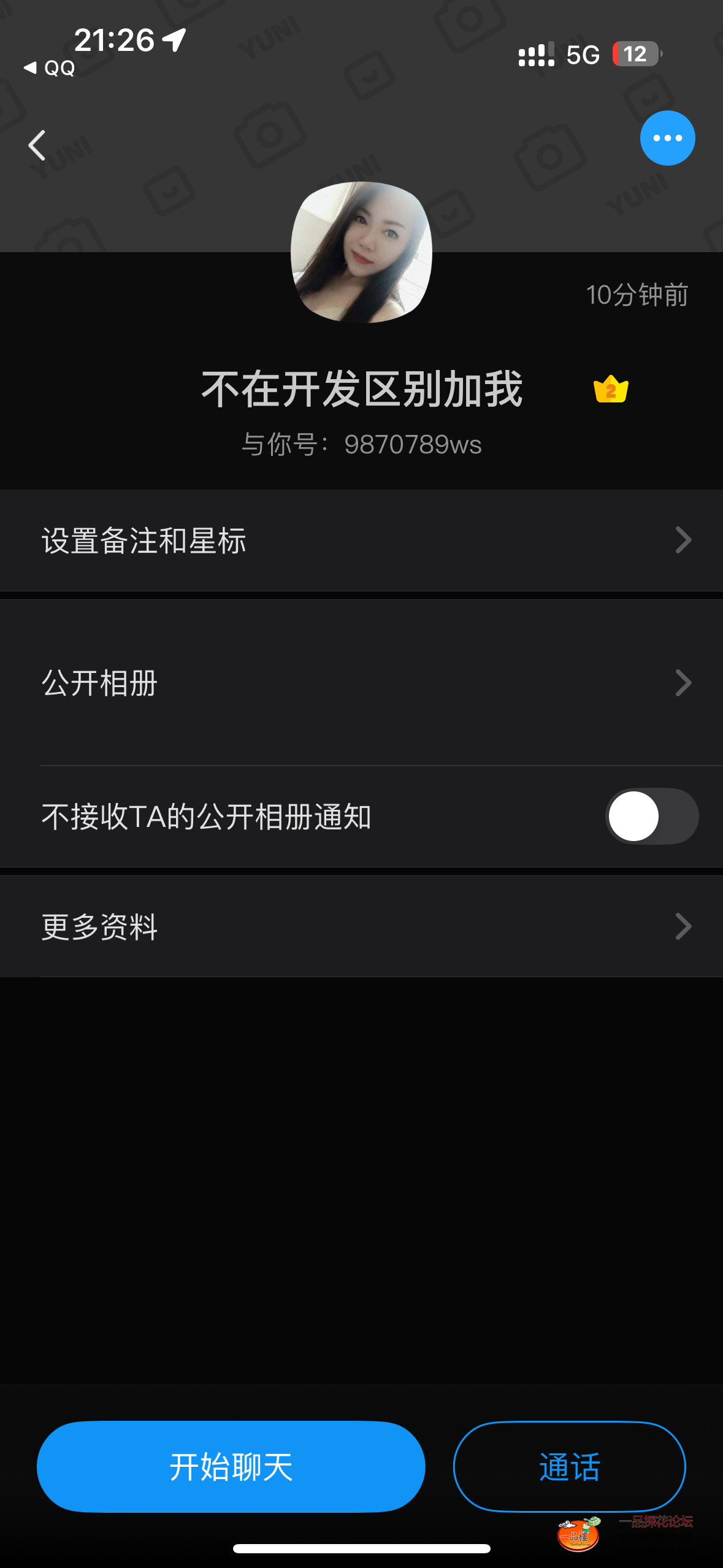Tap the back arrow at top left
Viewport: 723px width, 1568px height.
click(x=37, y=145)
